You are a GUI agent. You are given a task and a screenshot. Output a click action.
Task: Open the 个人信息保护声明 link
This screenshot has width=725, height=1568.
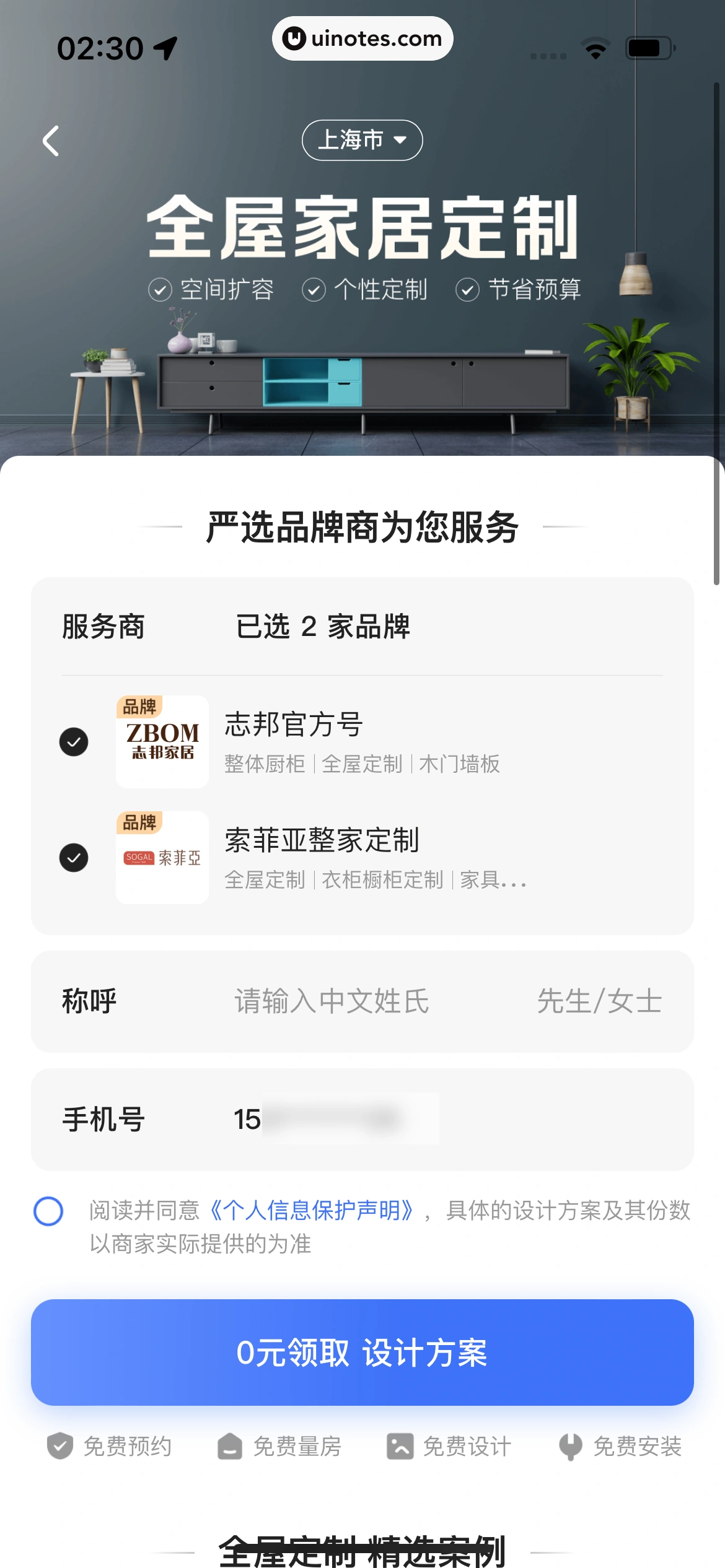tap(312, 1212)
